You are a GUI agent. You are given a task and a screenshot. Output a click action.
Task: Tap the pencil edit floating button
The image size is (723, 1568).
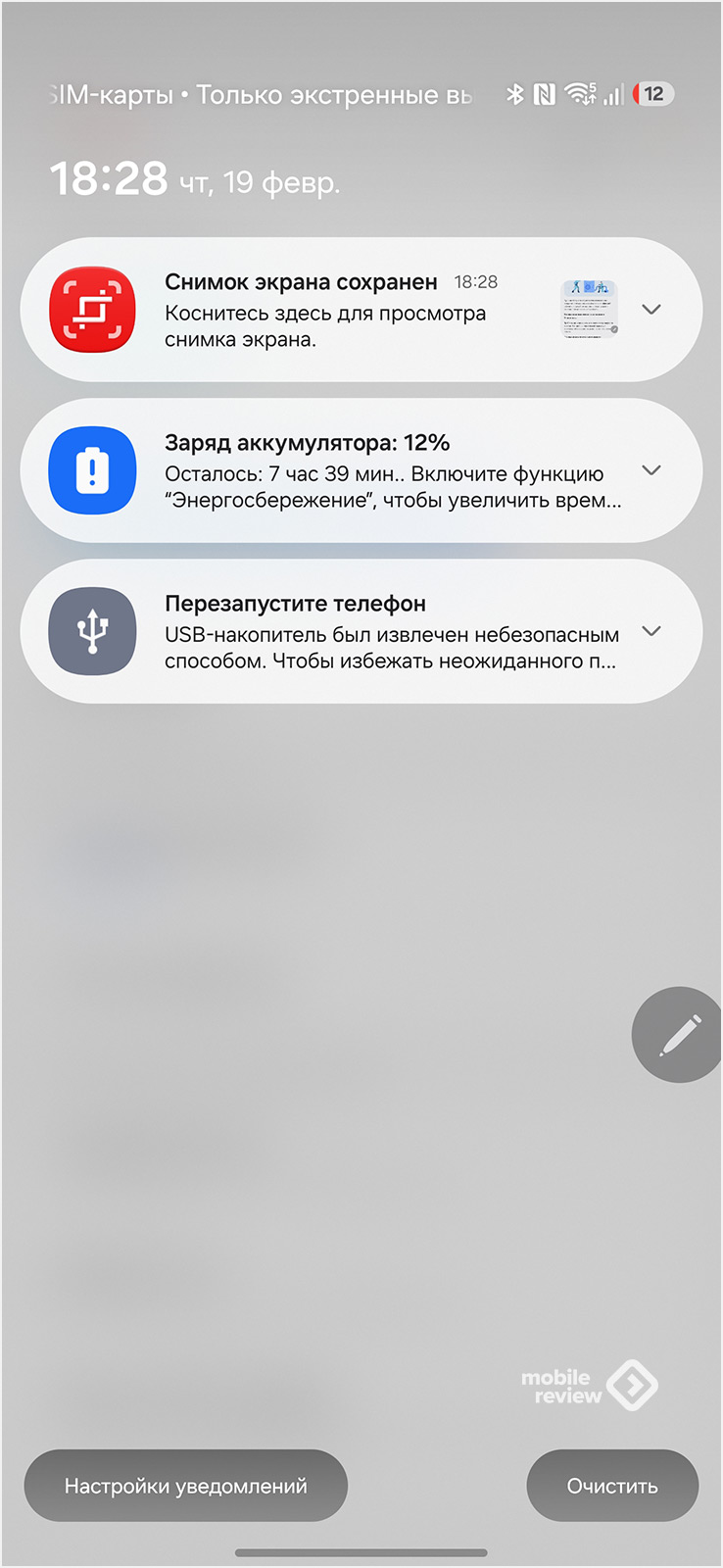click(x=679, y=1035)
